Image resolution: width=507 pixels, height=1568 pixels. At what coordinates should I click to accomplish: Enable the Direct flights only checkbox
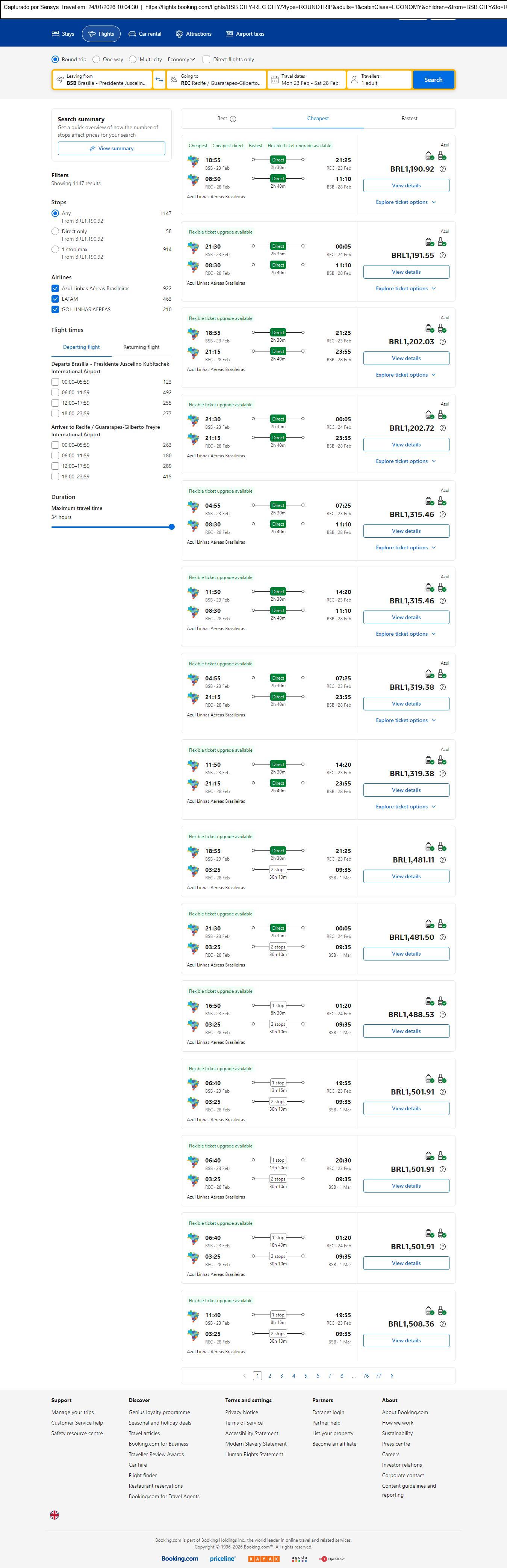(207, 60)
